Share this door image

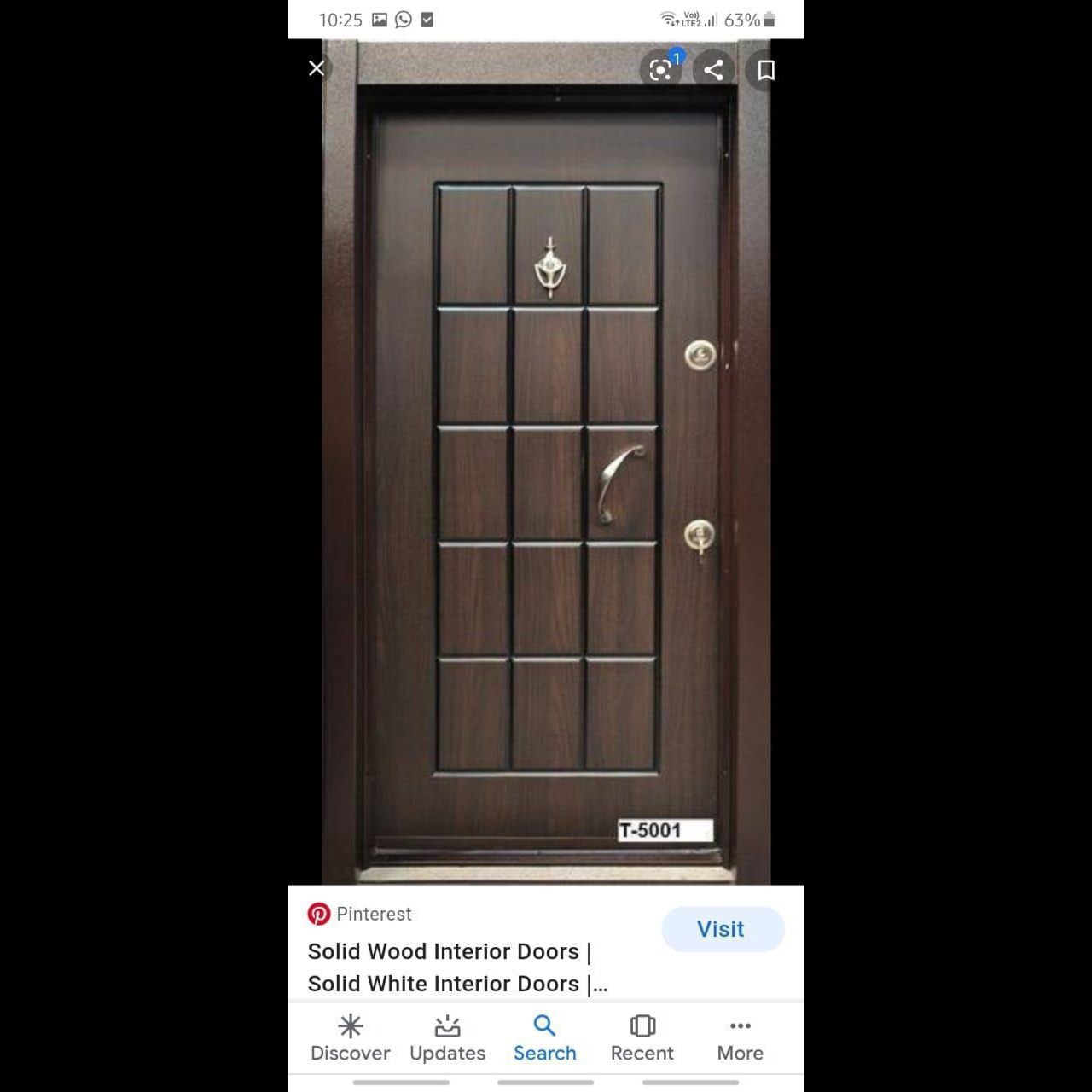714,70
